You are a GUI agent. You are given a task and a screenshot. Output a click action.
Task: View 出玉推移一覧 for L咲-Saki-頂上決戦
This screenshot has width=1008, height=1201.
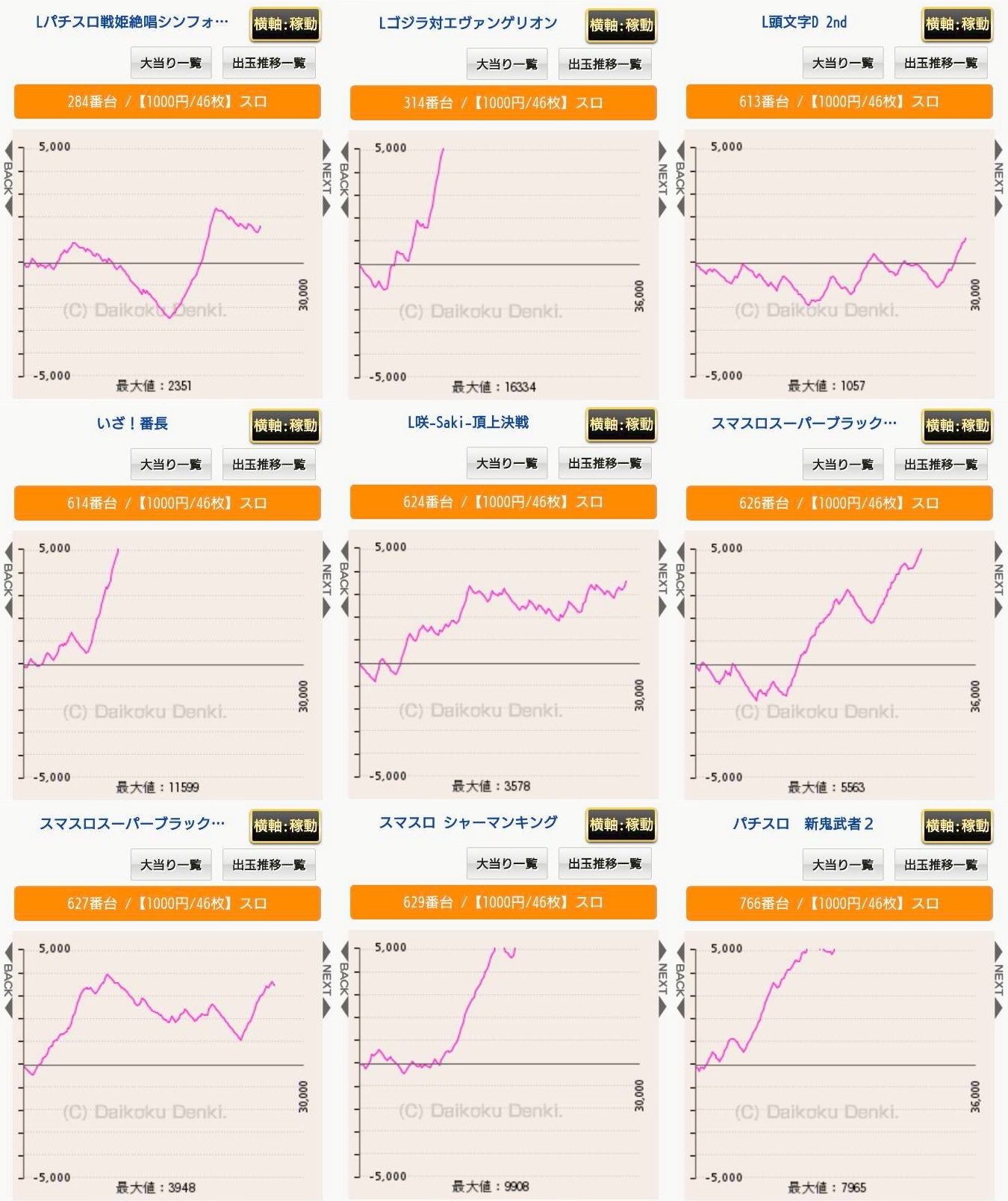coord(605,464)
